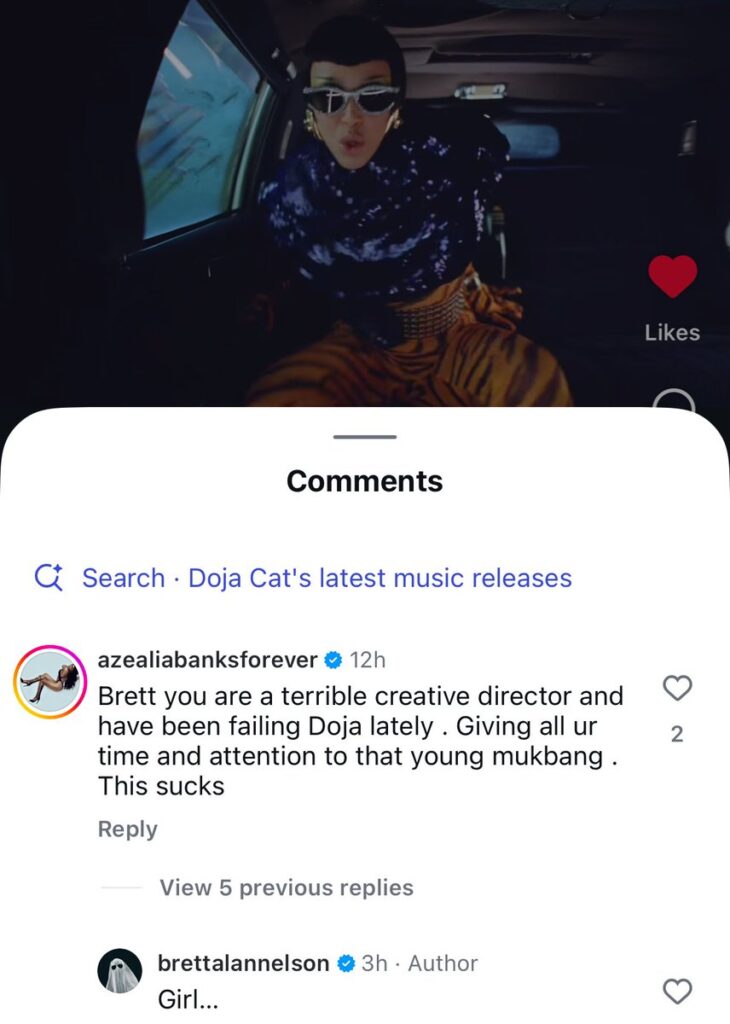Screen dimensions: 730x1024
Task: Reply to azealiabanksforever's comment
Action: pyautogui.click(x=127, y=829)
